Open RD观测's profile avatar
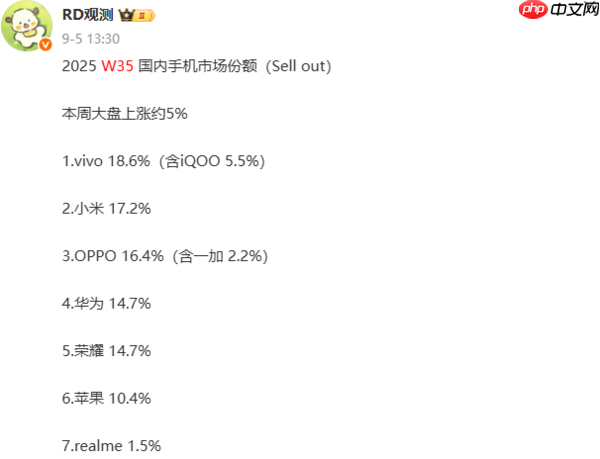 27,25
